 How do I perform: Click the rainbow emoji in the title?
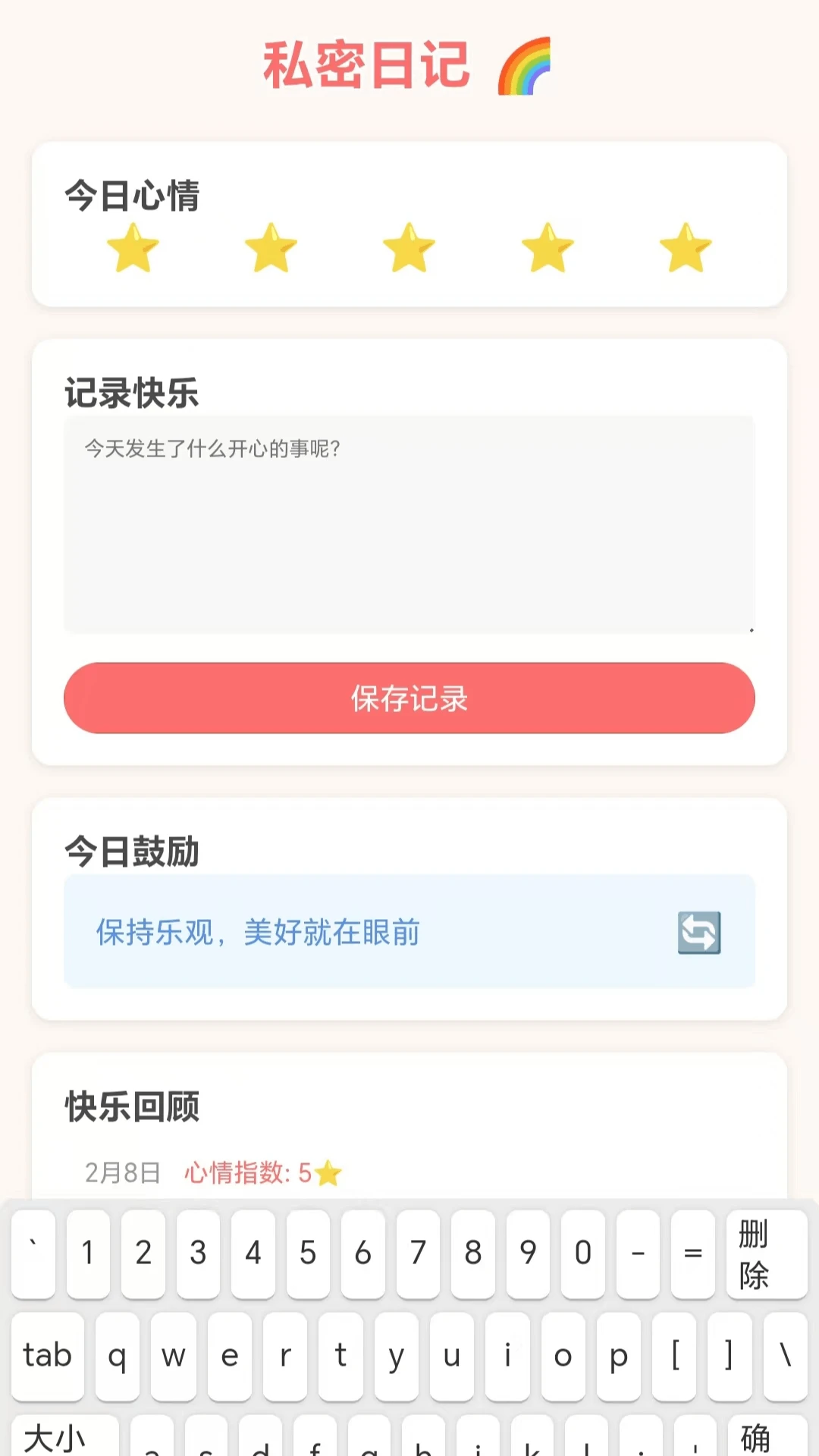[523, 65]
